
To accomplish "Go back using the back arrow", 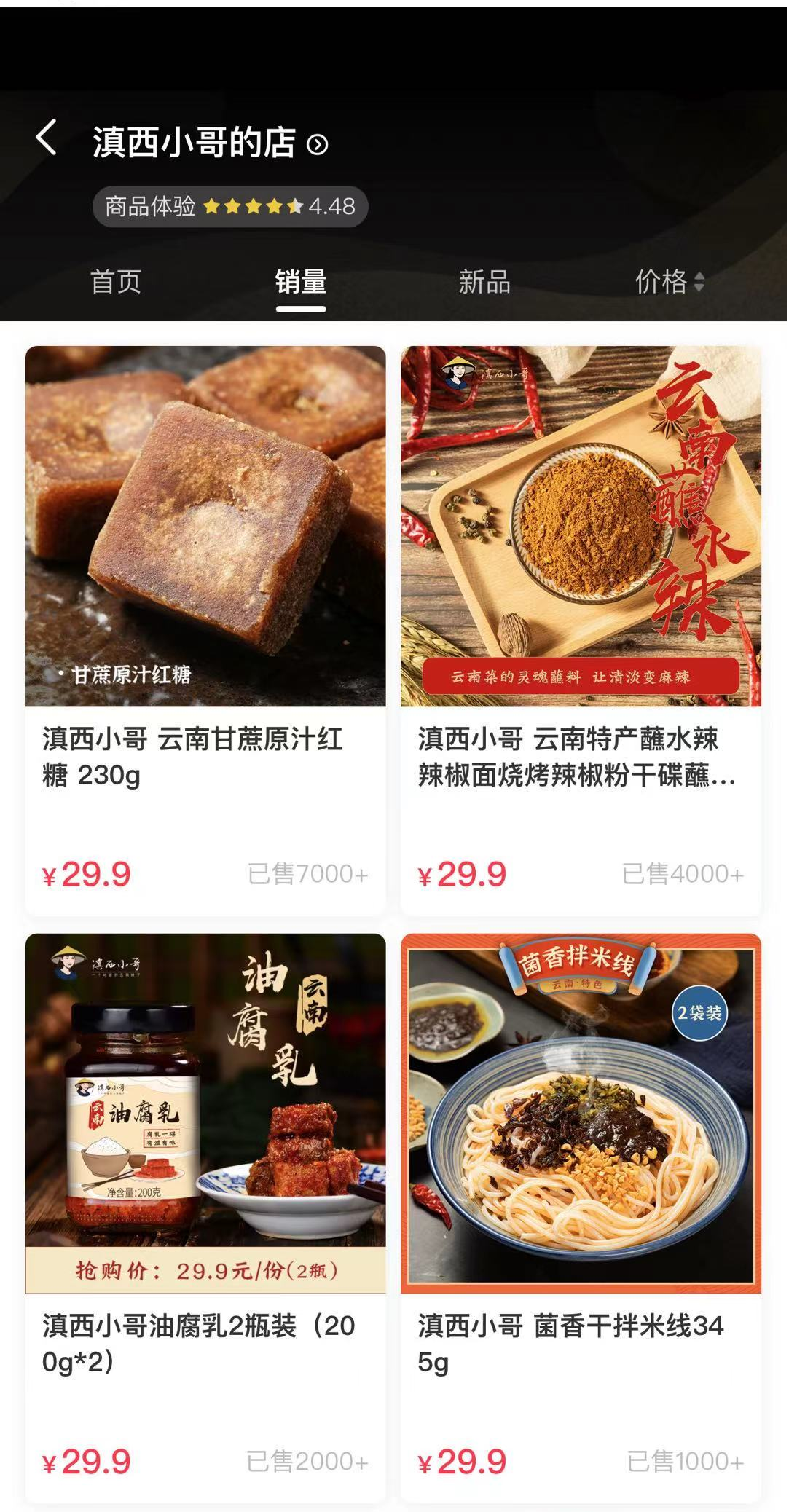I will coord(46,138).
